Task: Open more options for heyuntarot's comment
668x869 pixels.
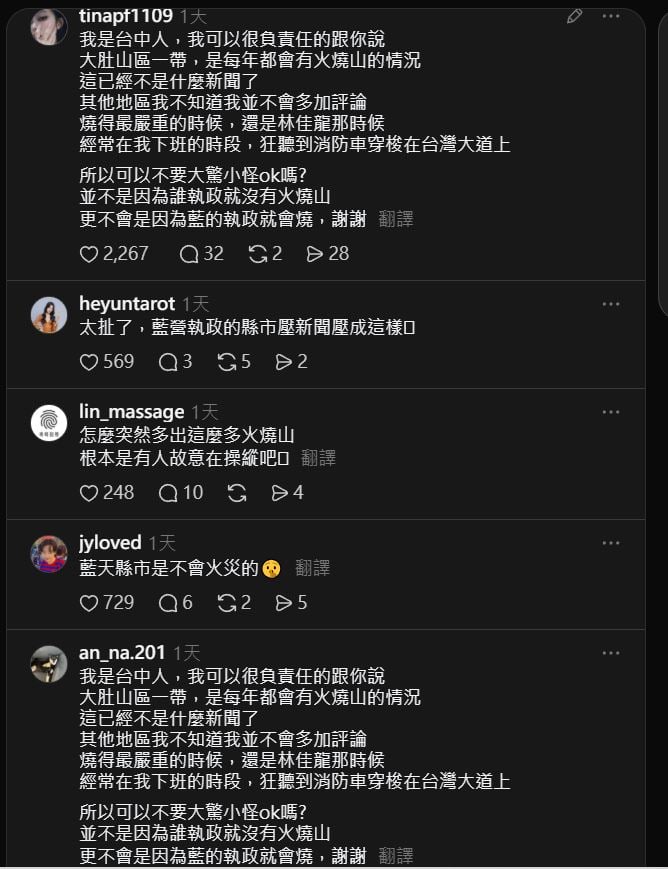Action: click(611, 303)
